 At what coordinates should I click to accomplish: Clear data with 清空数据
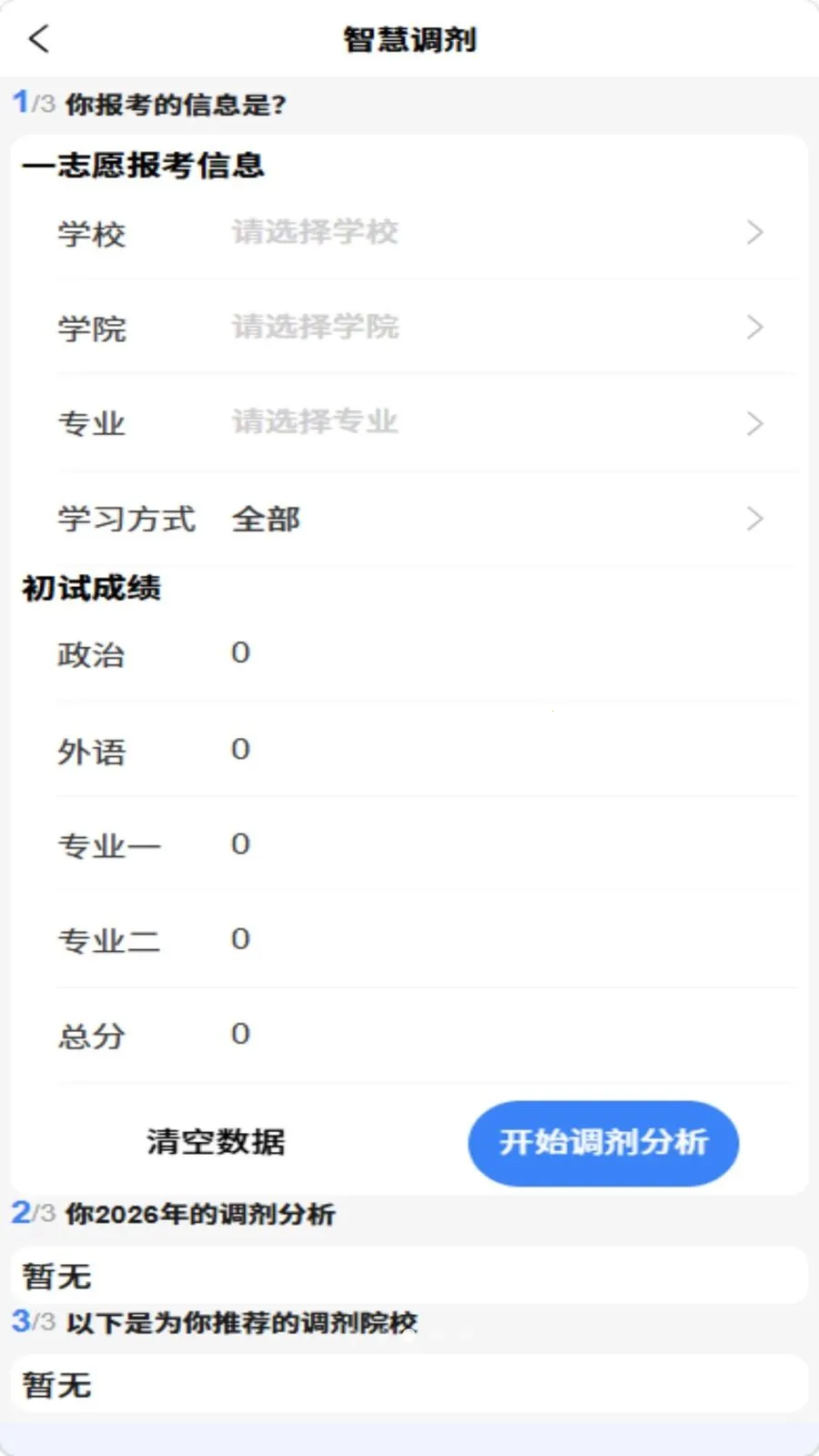216,1142
